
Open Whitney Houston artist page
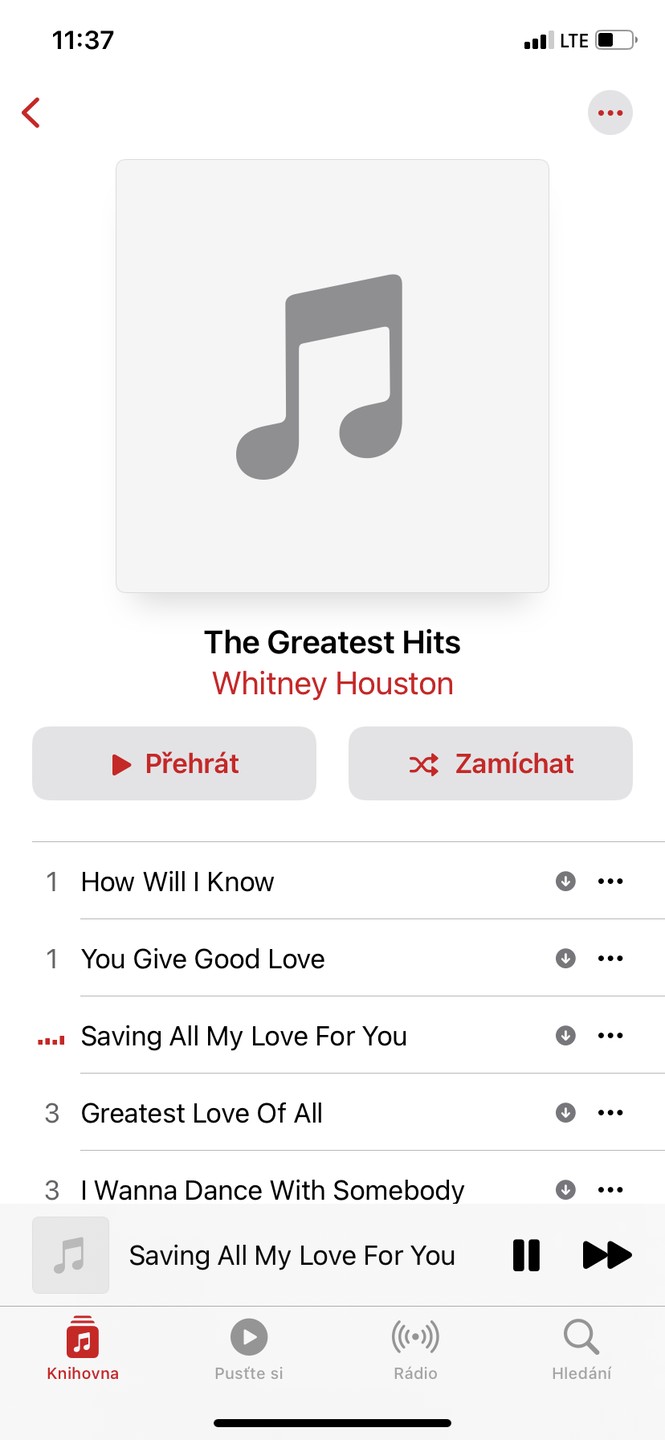click(x=332, y=684)
